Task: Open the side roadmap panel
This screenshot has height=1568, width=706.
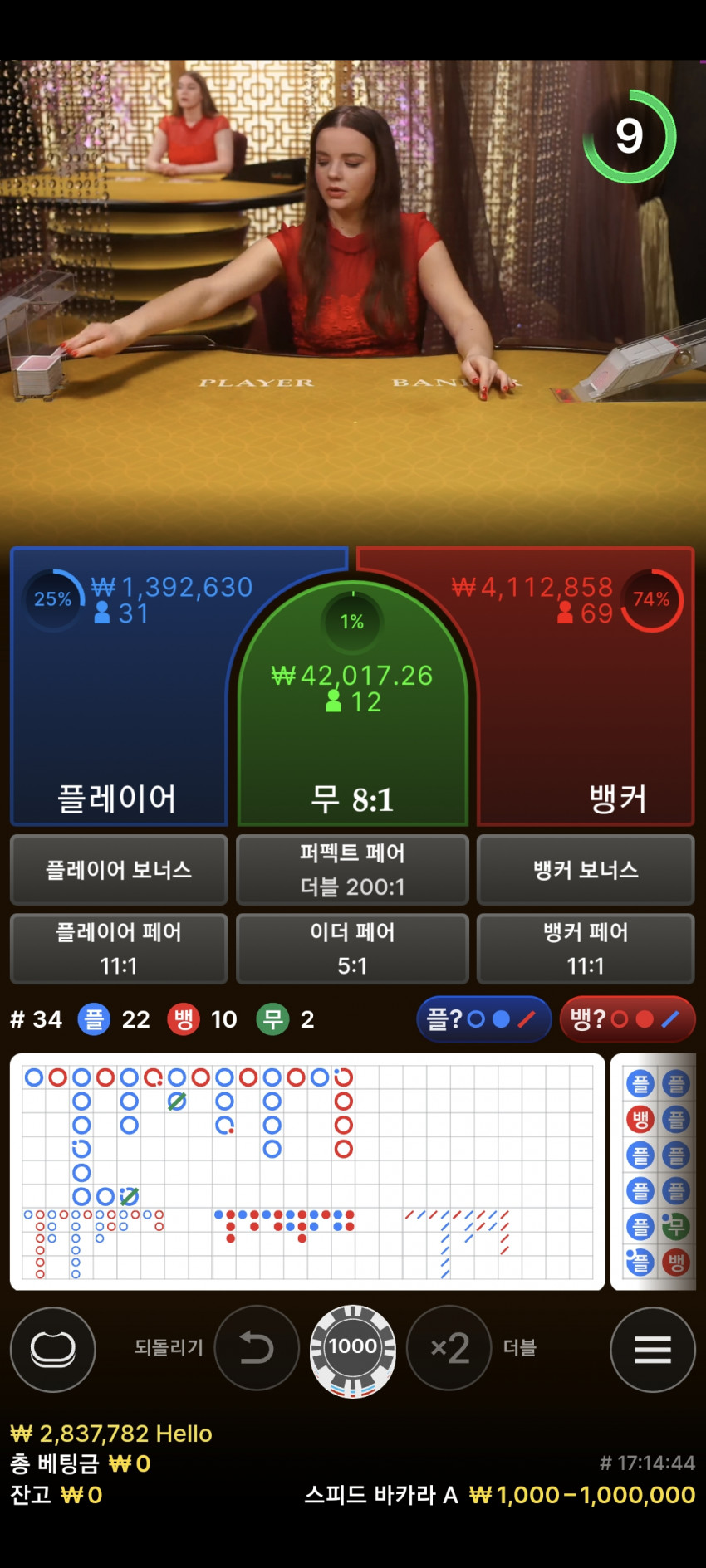Action: pyautogui.click(x=658, y=1171)
